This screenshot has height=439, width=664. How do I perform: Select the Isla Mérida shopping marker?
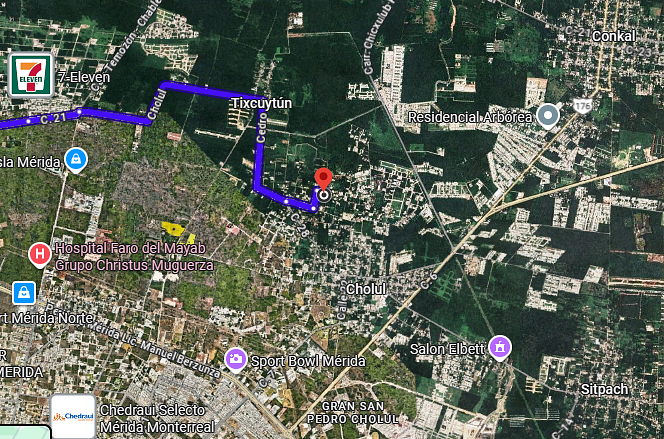(x=75, y=158)
